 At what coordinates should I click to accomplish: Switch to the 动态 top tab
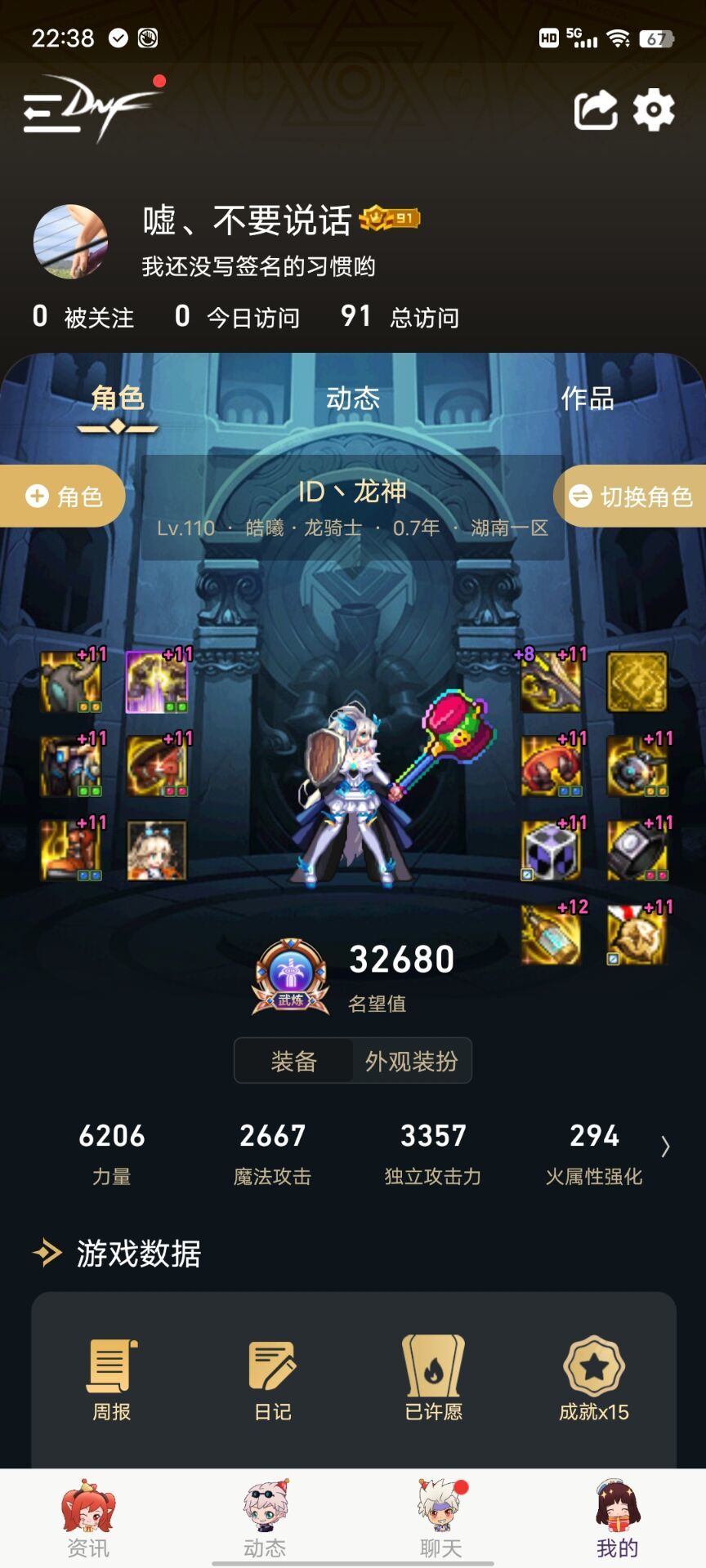coord(353,399)
